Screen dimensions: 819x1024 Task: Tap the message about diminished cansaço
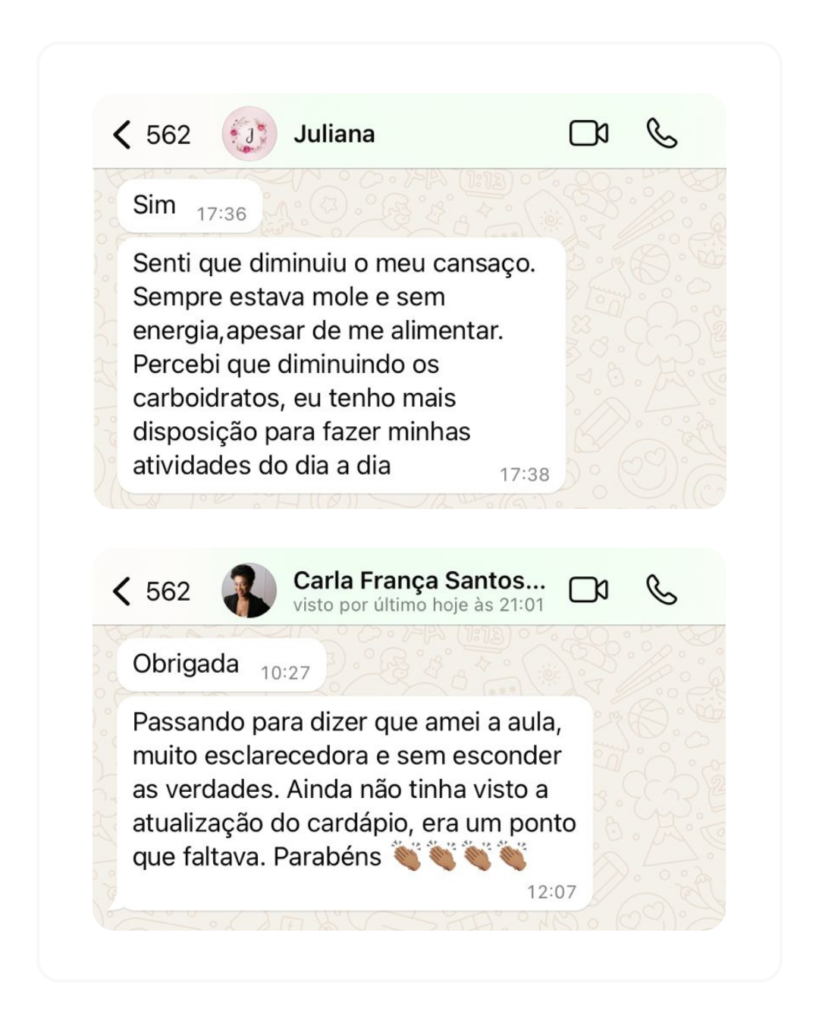[340, 365]
